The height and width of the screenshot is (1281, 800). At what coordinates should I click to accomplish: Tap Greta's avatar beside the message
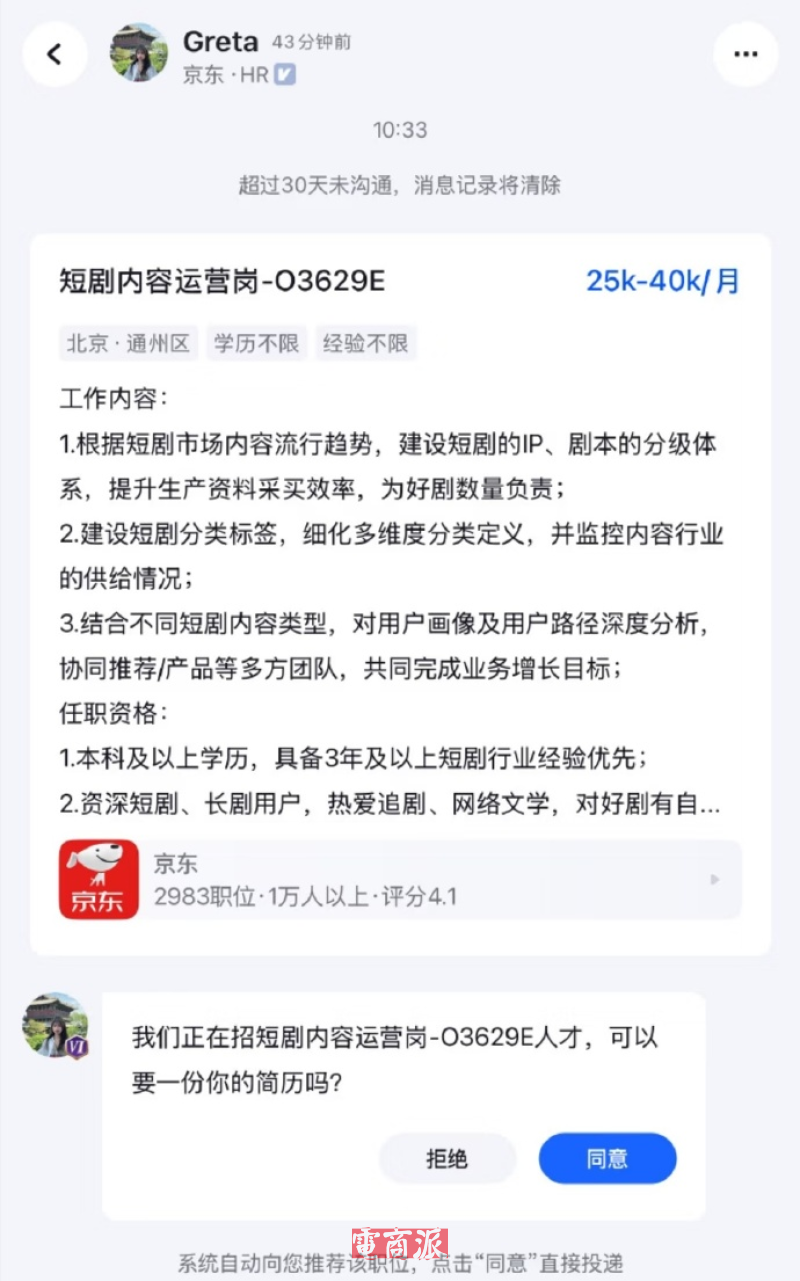click(x=55, y=1026)
